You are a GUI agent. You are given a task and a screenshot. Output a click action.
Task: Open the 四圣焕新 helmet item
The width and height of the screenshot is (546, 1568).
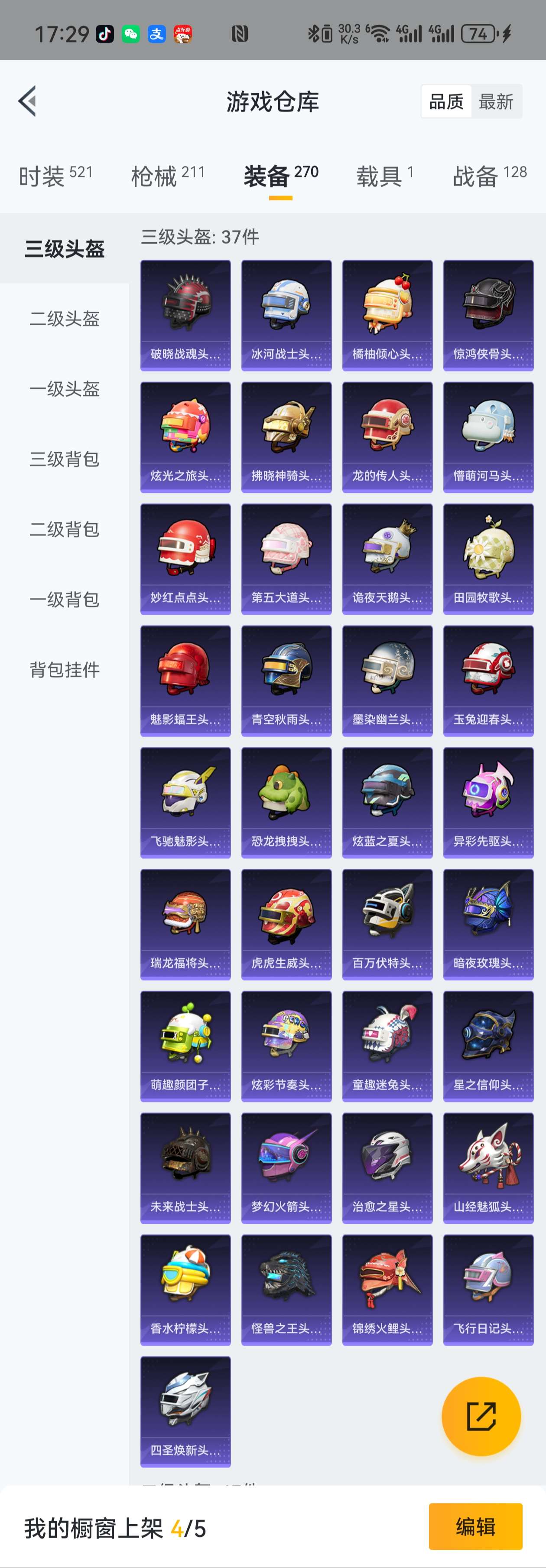coord(185,1411)
